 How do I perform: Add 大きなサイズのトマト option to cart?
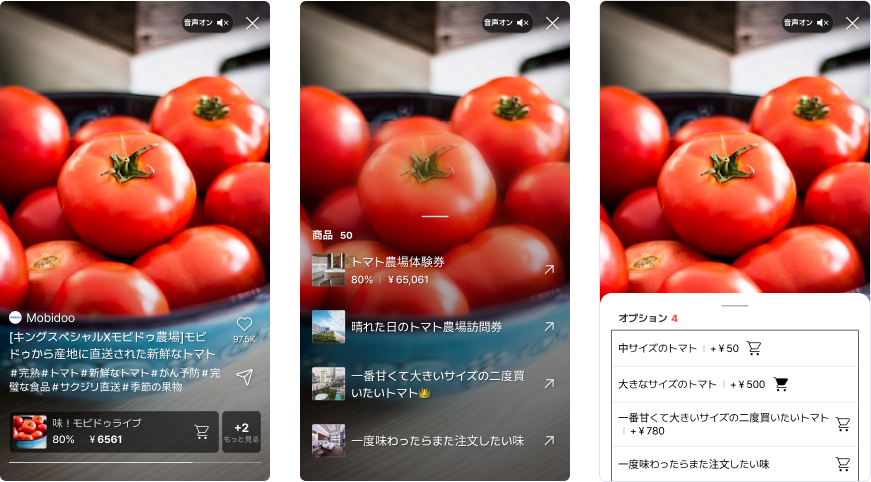click(x=781, y=384)
